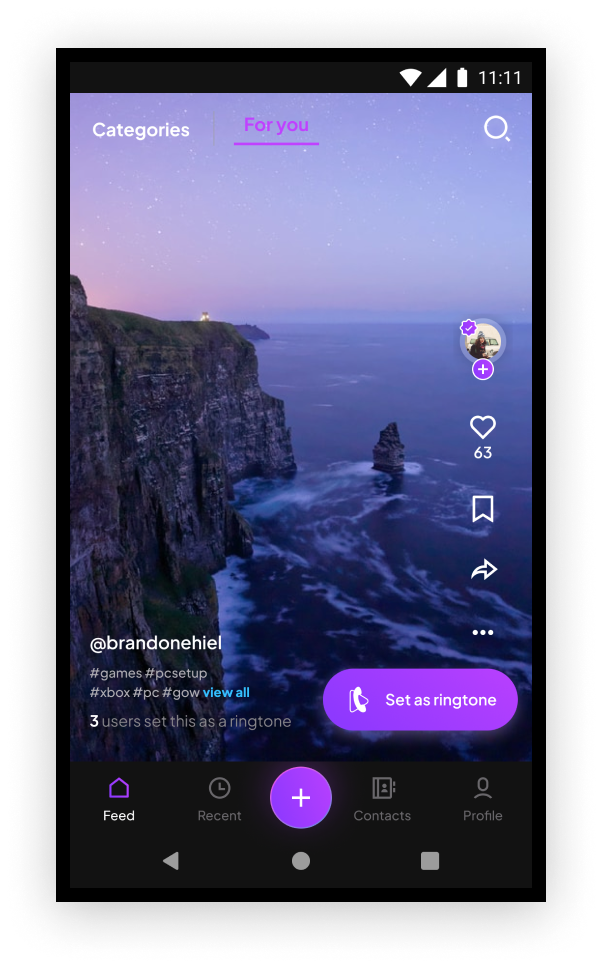Go to the system home screen

pyautogui.click(x=301, y=861)
